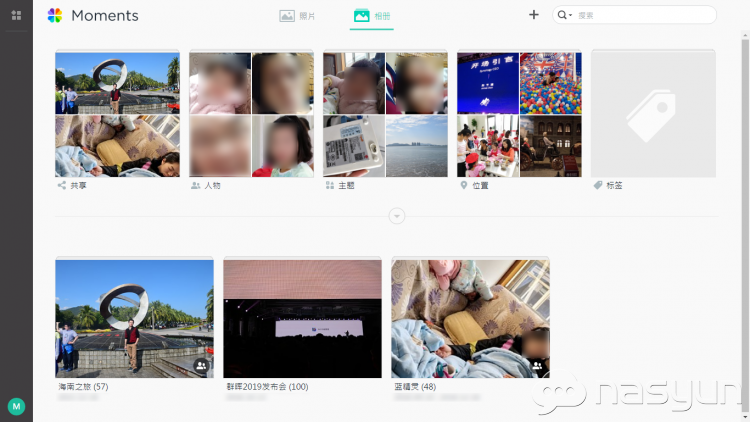Open the user account avatar

[x=16, y=406]
